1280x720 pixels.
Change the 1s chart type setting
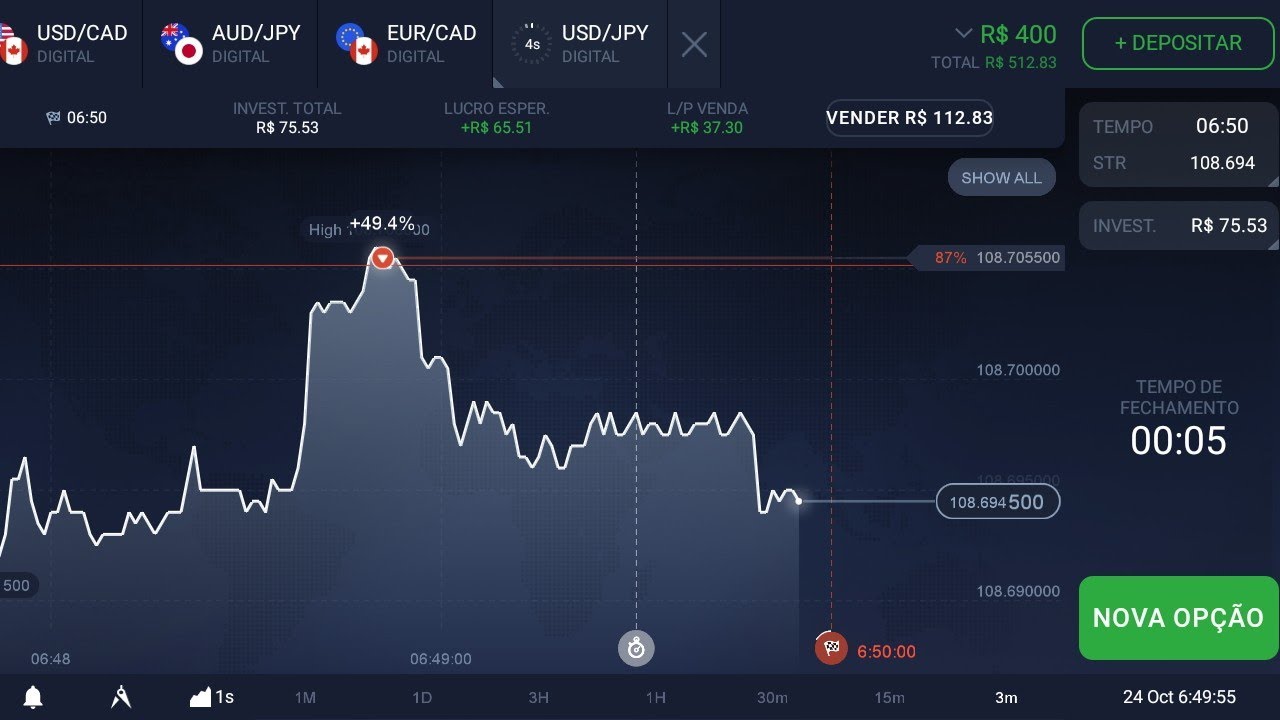(212, 697)
